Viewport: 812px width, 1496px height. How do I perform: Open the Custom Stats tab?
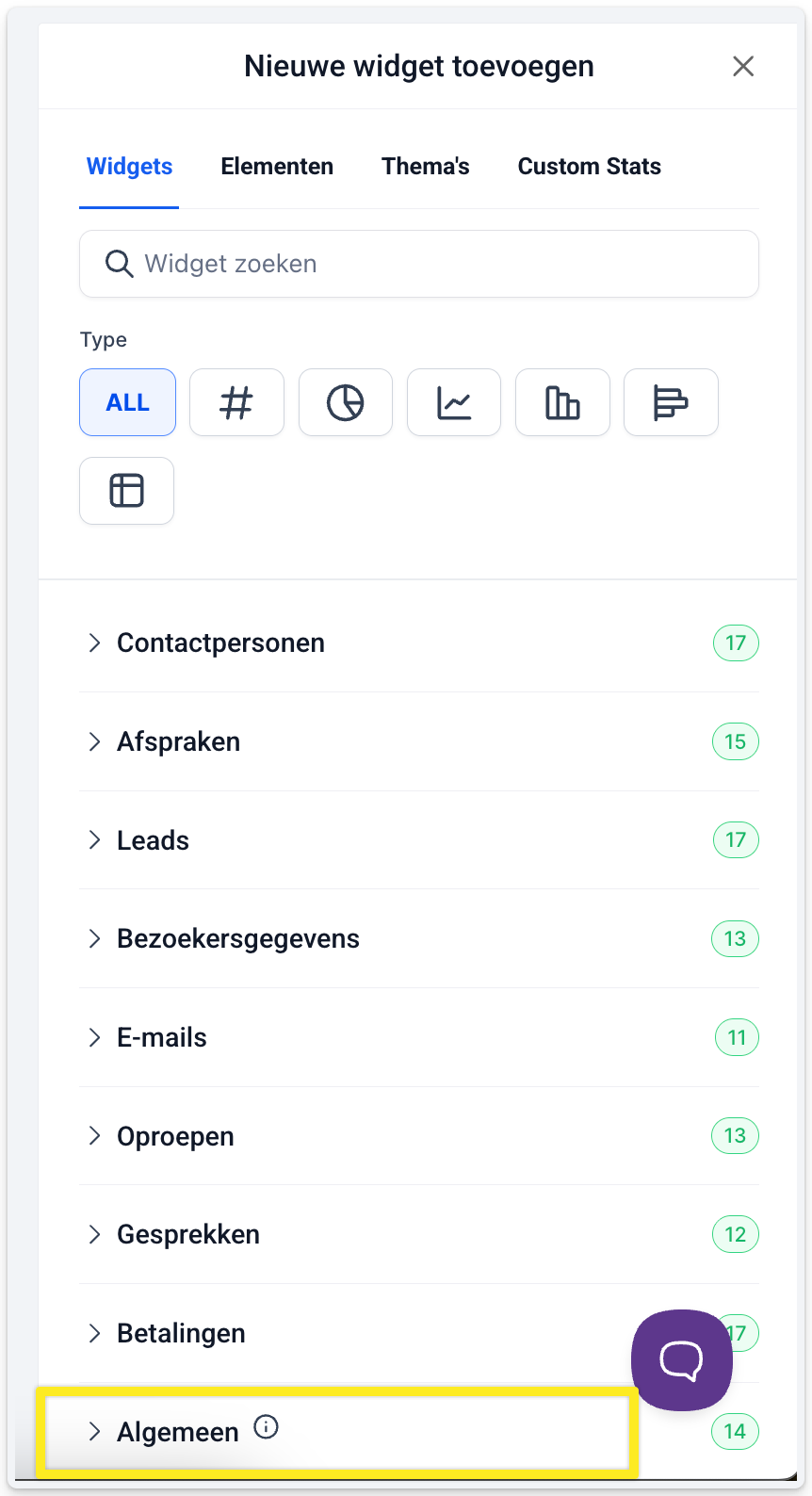[x=590, y=167]
